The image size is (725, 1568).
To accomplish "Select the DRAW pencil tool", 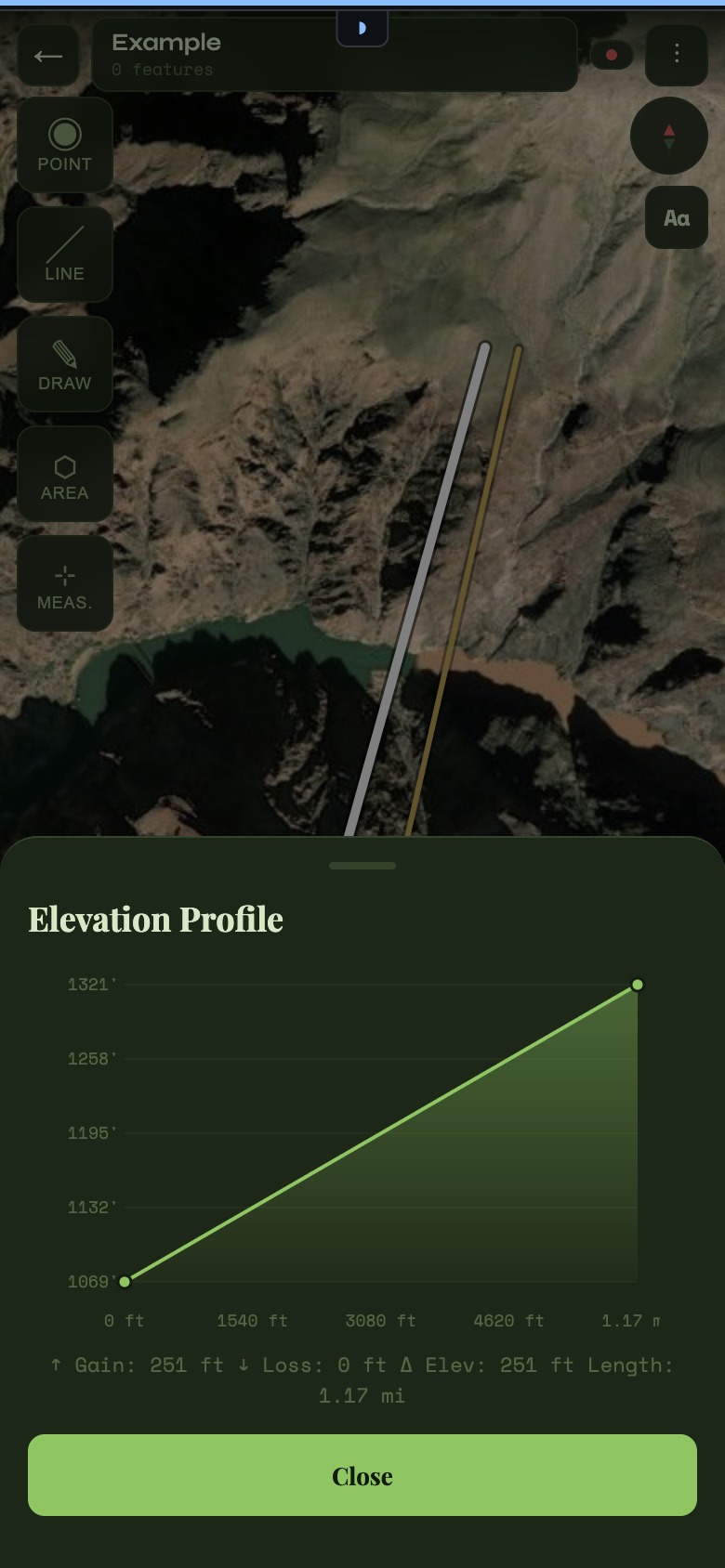I will 65,363.
